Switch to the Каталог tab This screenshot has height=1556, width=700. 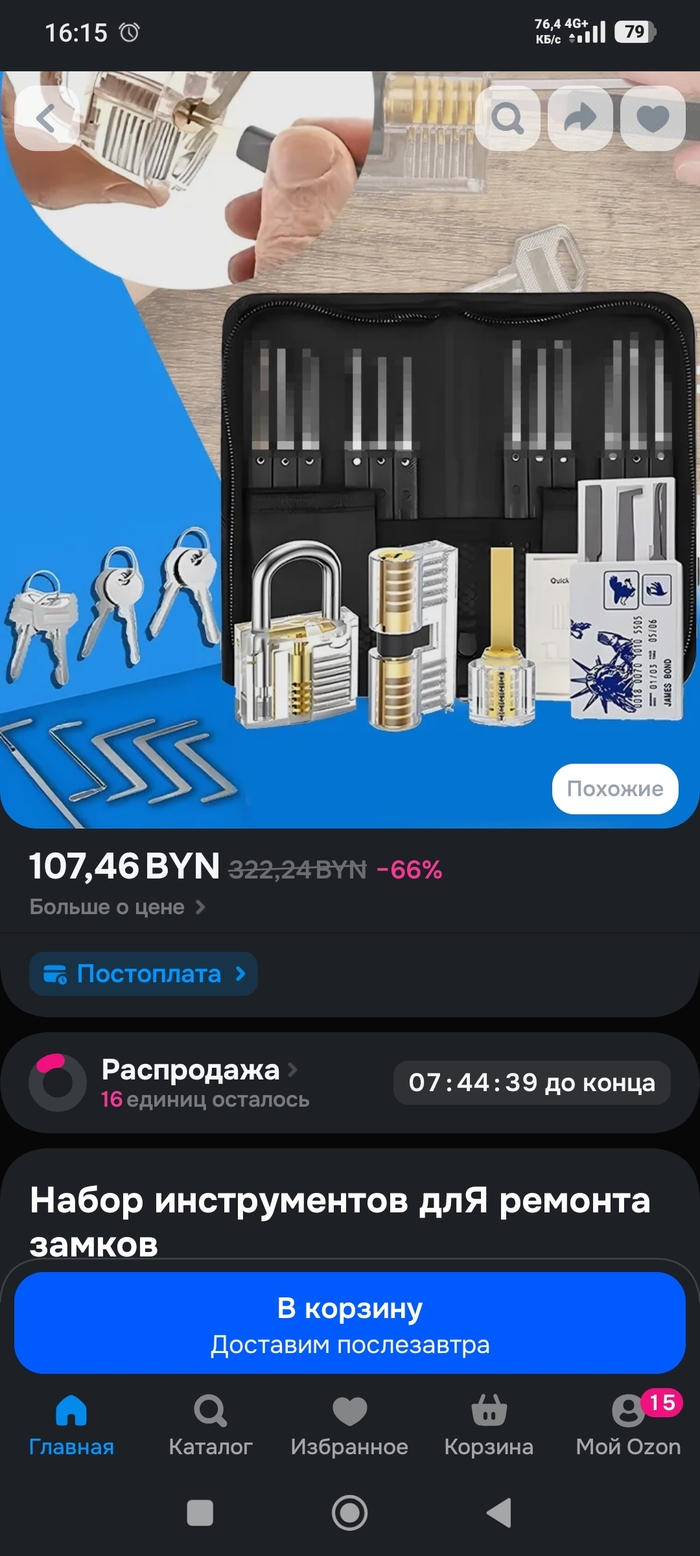pos(210,1425)
